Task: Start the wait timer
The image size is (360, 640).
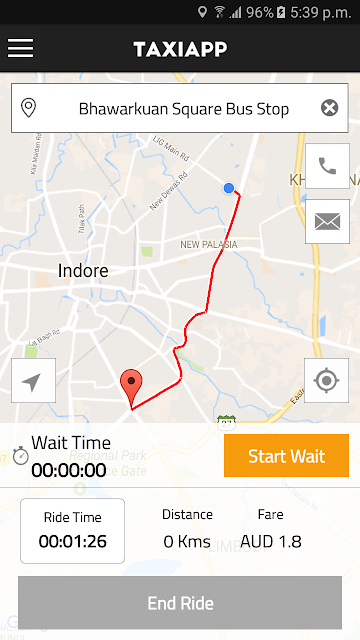Action: point(287,456)
